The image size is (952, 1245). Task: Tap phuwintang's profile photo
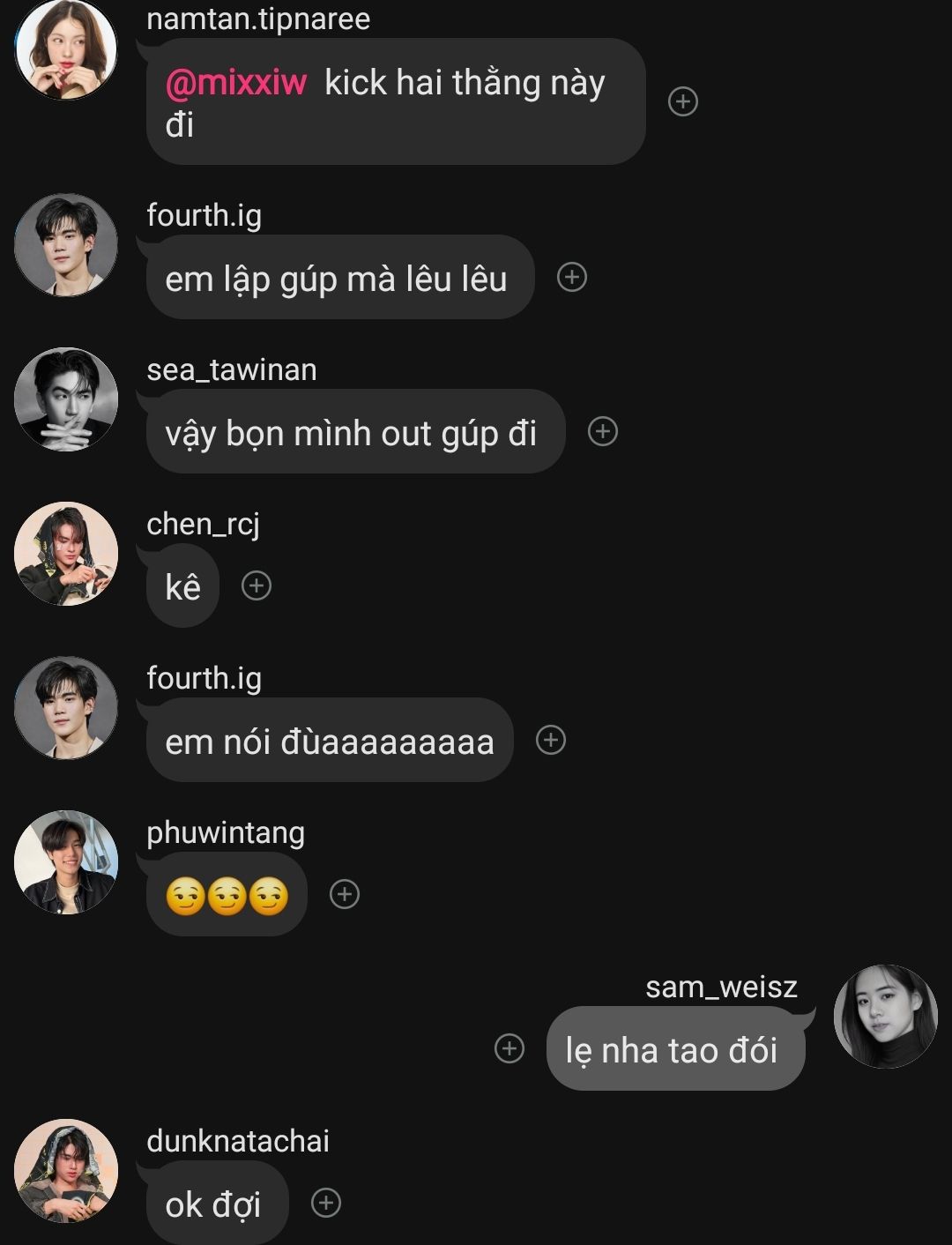pyautogui.click(x=66, y=862)
